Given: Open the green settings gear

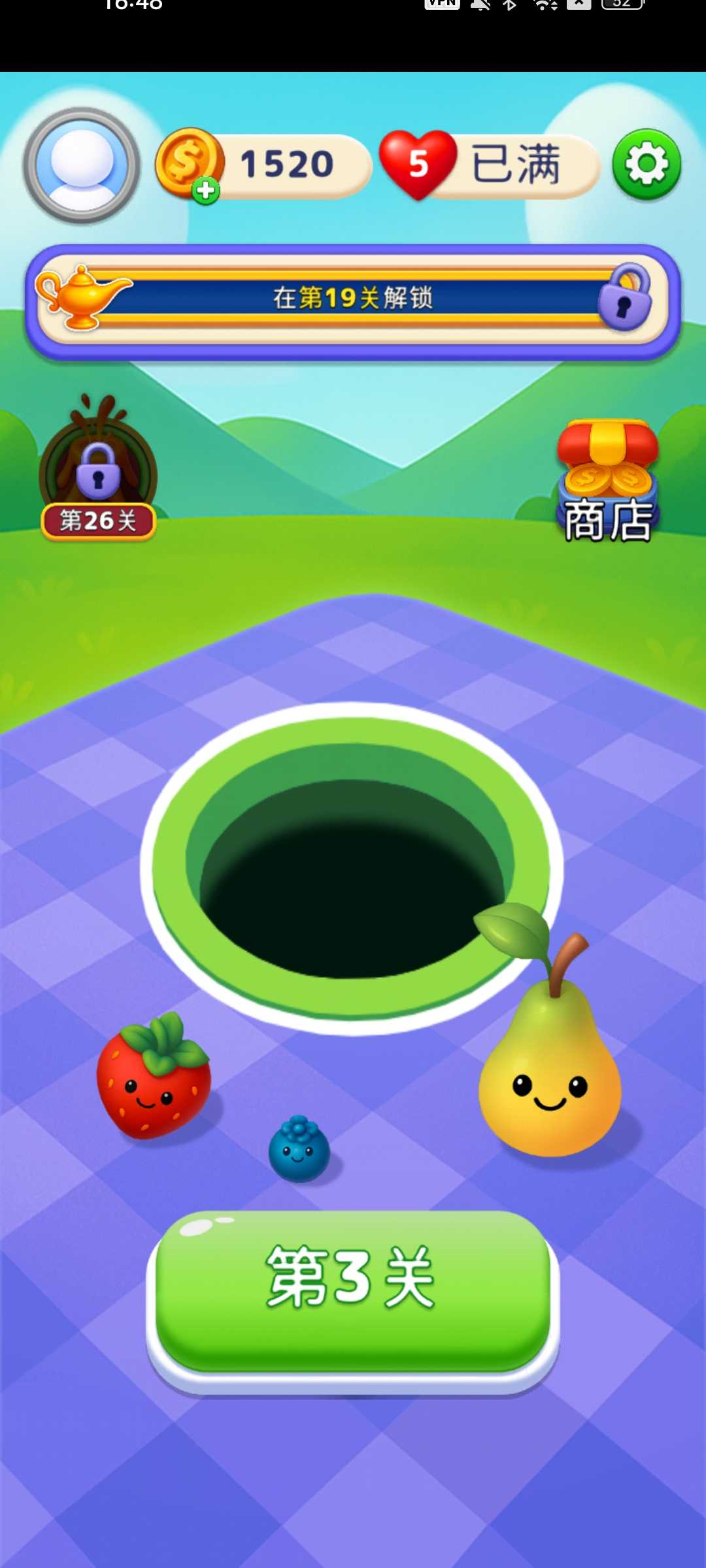Looking at the screenshot, I should point(647,165).
